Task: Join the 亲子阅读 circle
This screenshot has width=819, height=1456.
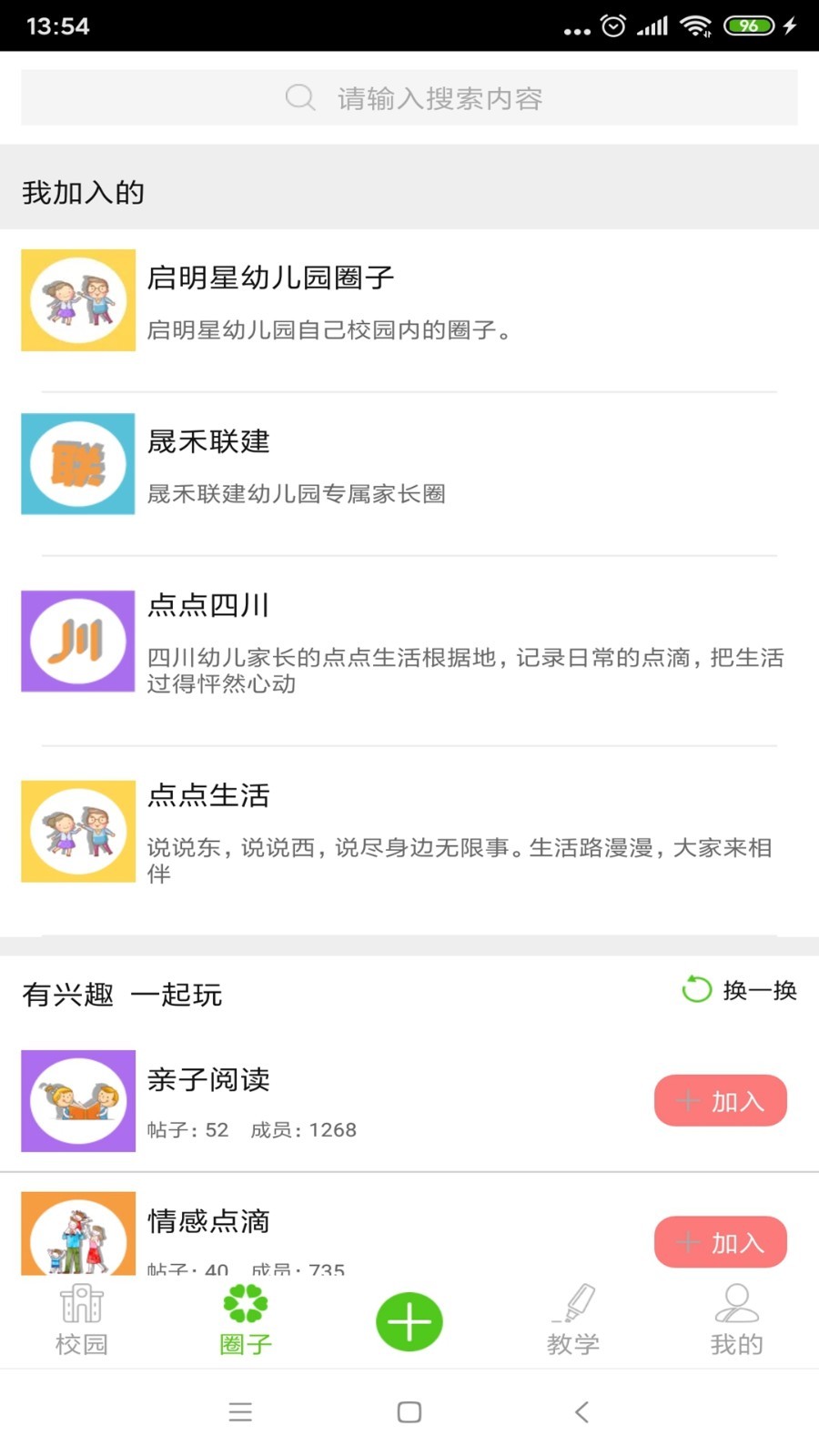Action: pos(720,1100)
